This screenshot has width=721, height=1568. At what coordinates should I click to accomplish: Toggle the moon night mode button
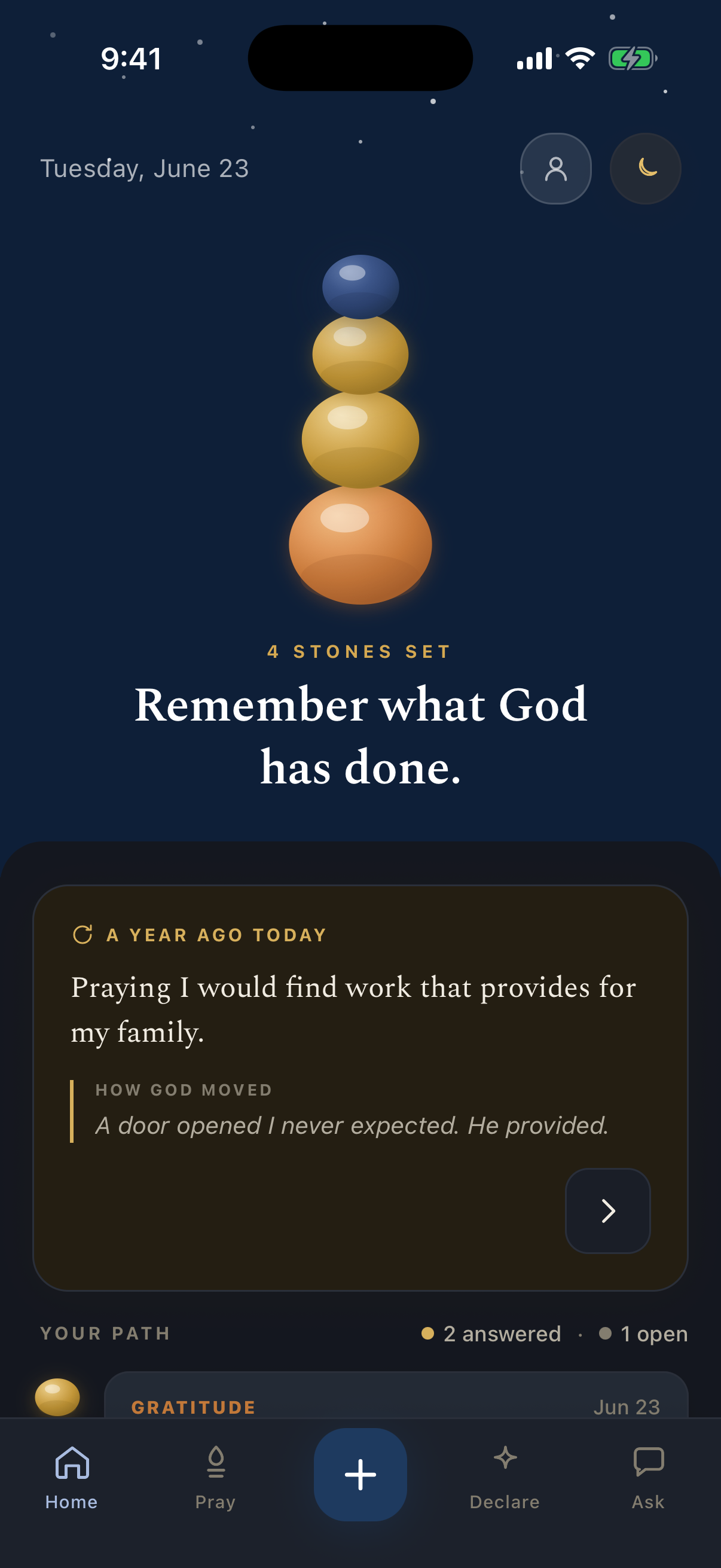click(645, 169)
